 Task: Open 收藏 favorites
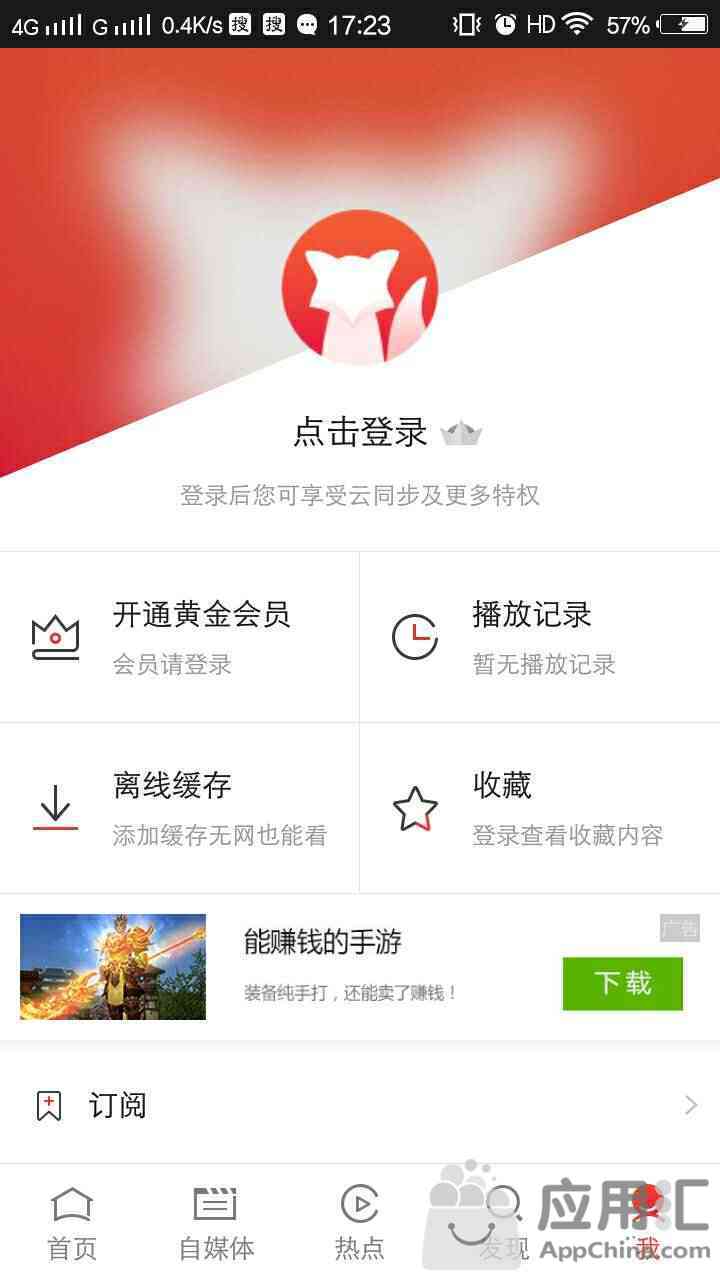pyautogui.click(x=540, y=808)
